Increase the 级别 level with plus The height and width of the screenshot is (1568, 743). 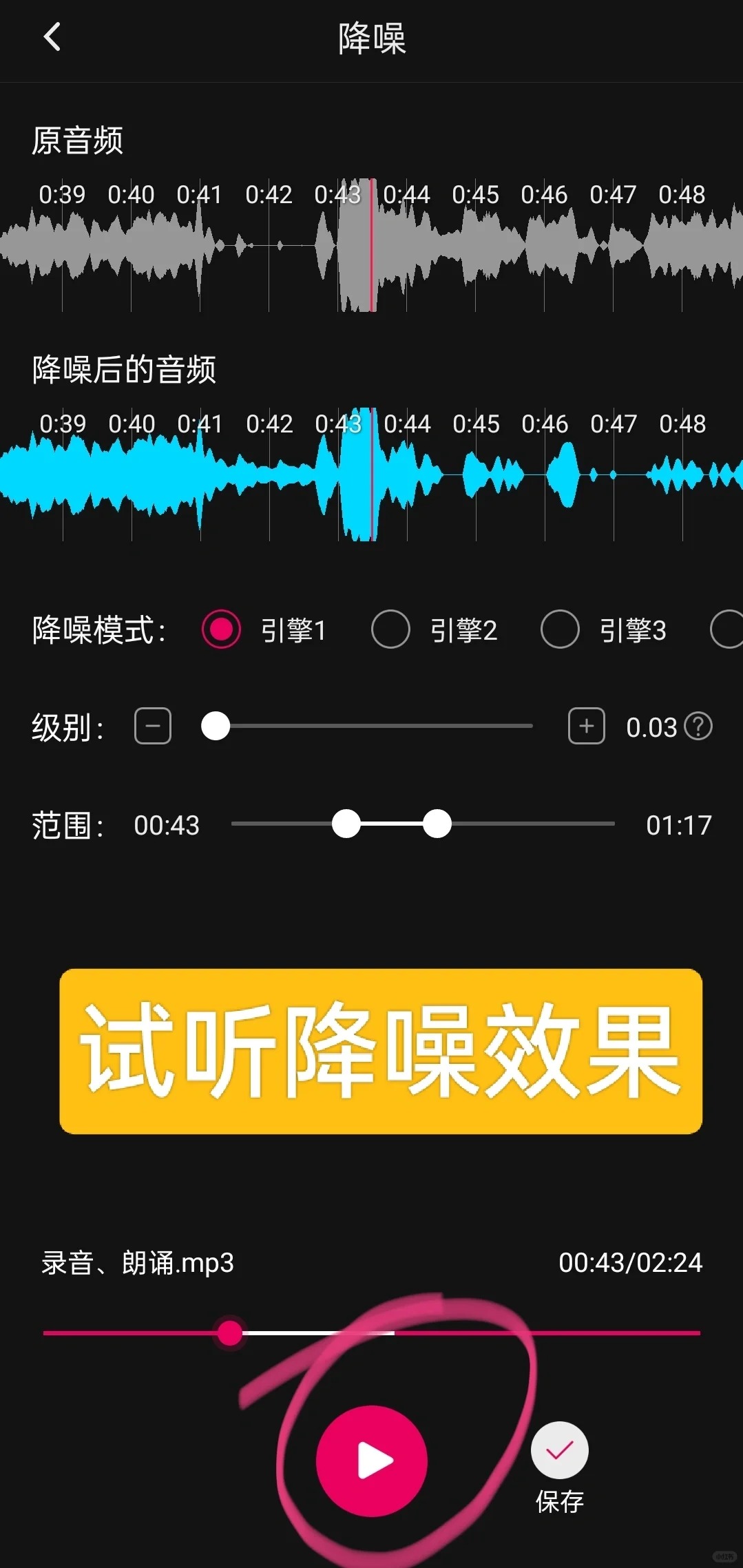587,726
